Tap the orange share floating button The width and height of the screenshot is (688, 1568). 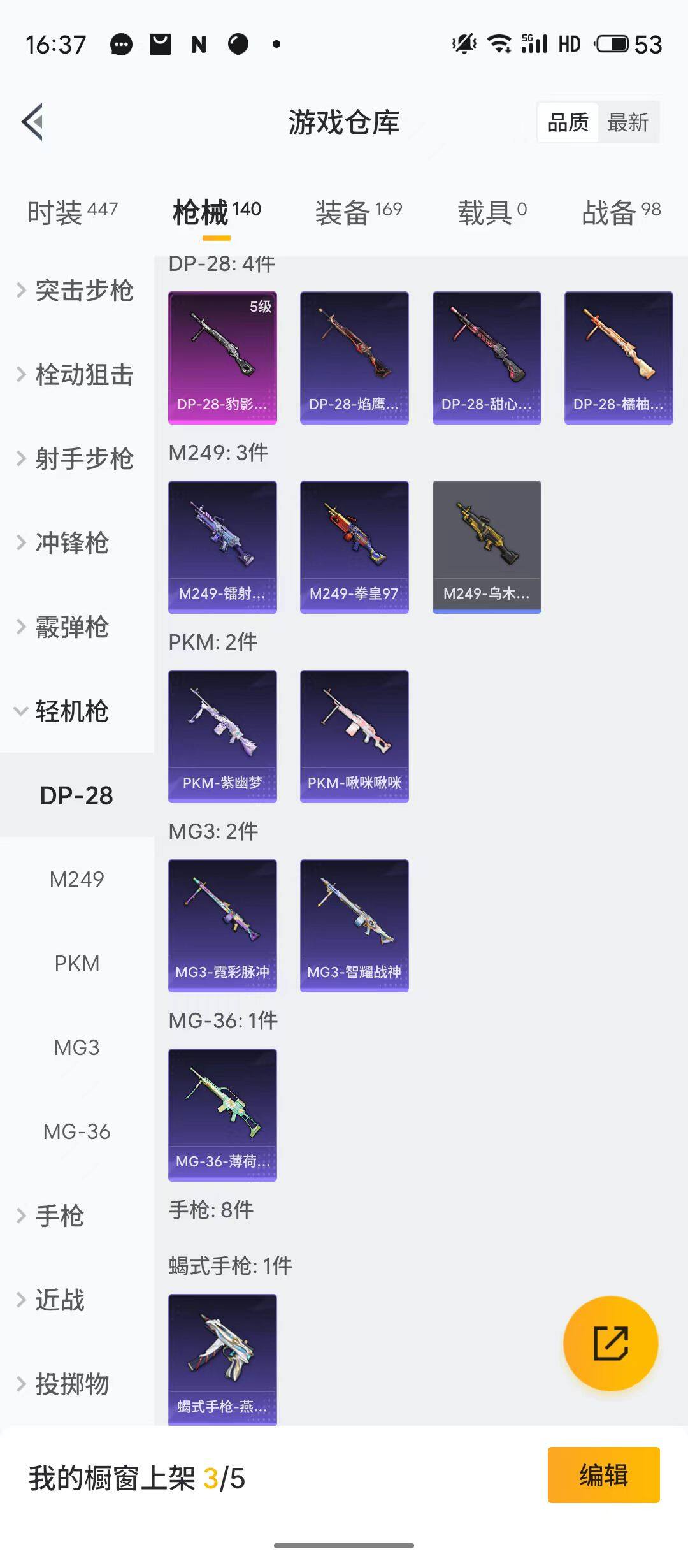pos(610,1343)
